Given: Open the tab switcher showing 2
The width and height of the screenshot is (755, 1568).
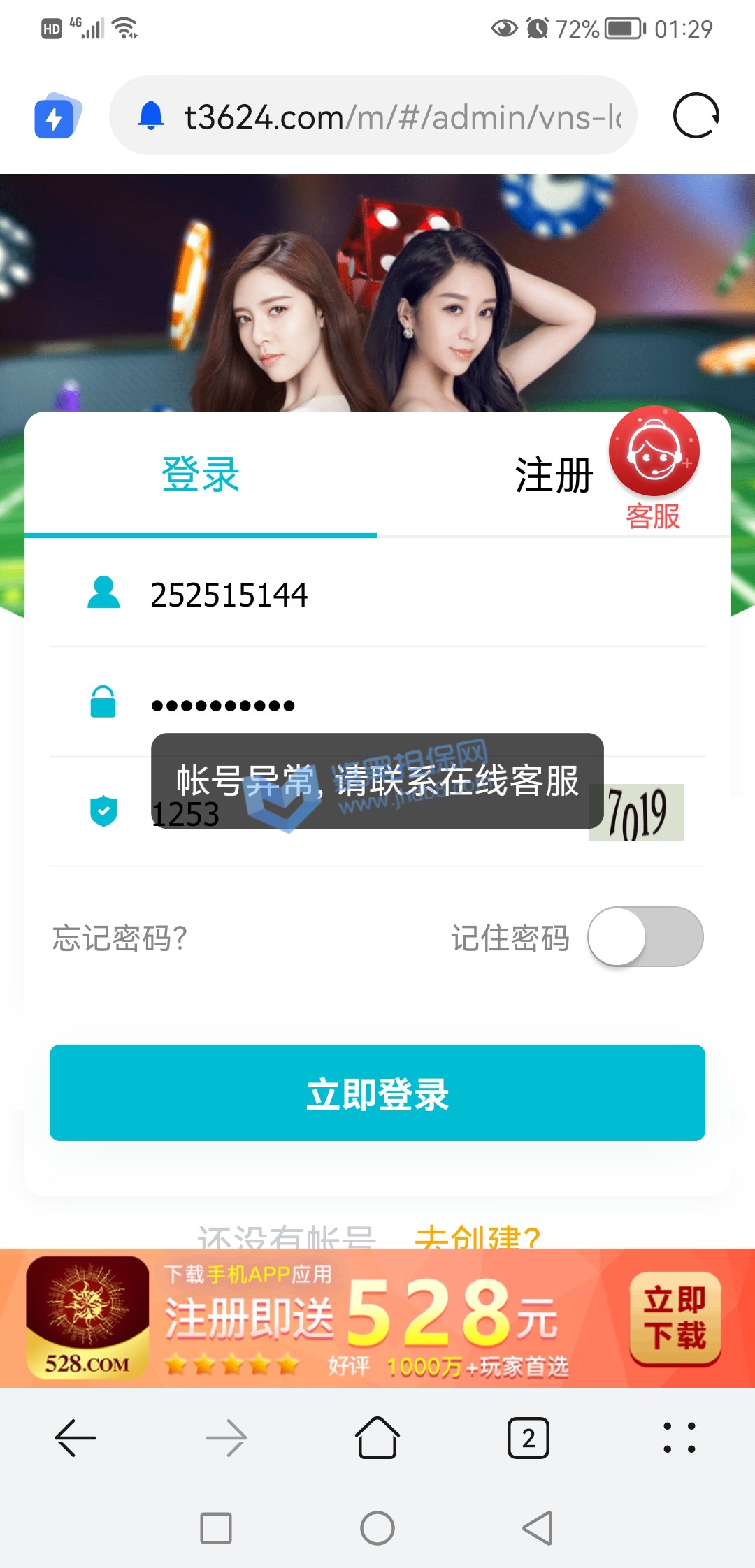Looking at the screenshot, I should (528, 1438).
